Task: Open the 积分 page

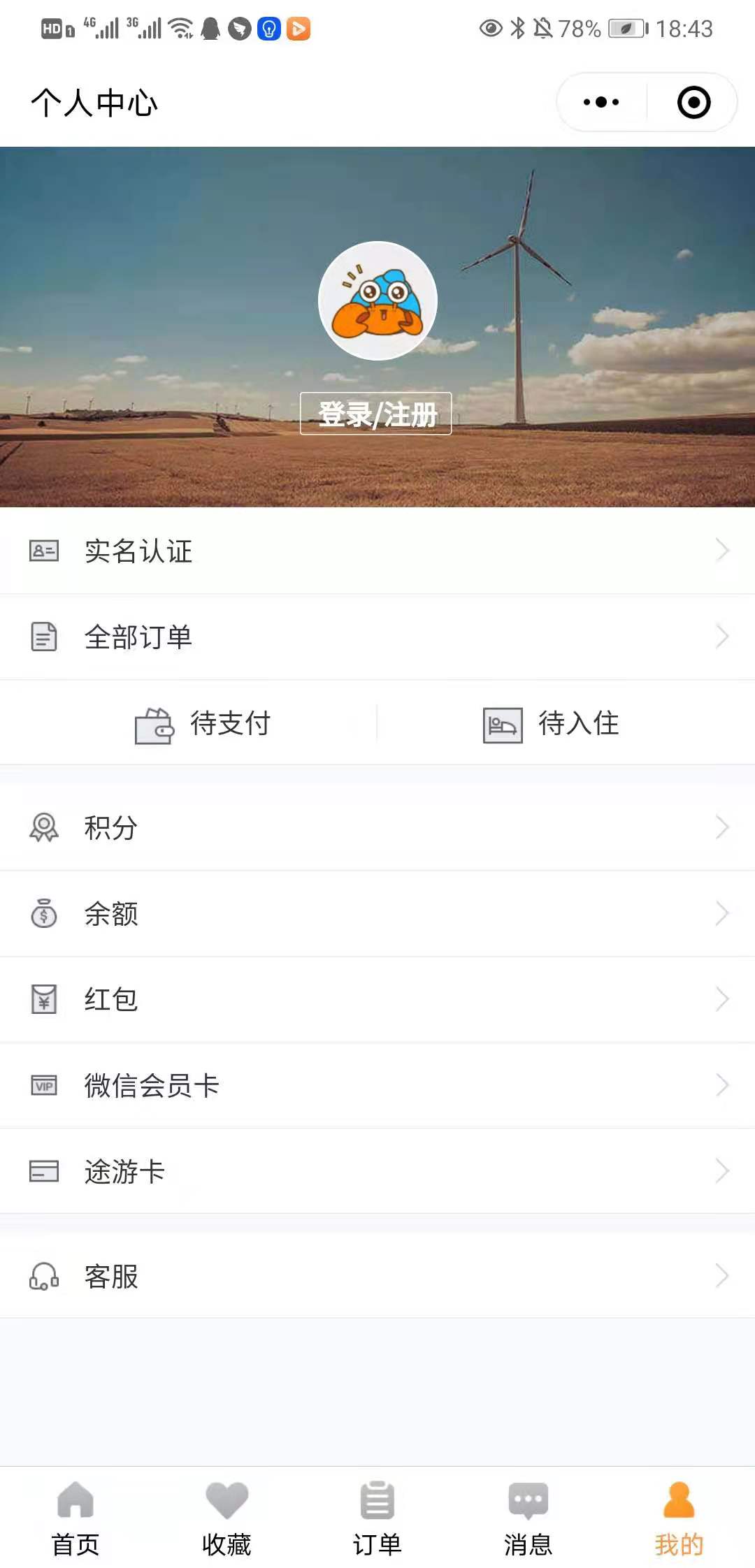Action: (x=377, y=827)
